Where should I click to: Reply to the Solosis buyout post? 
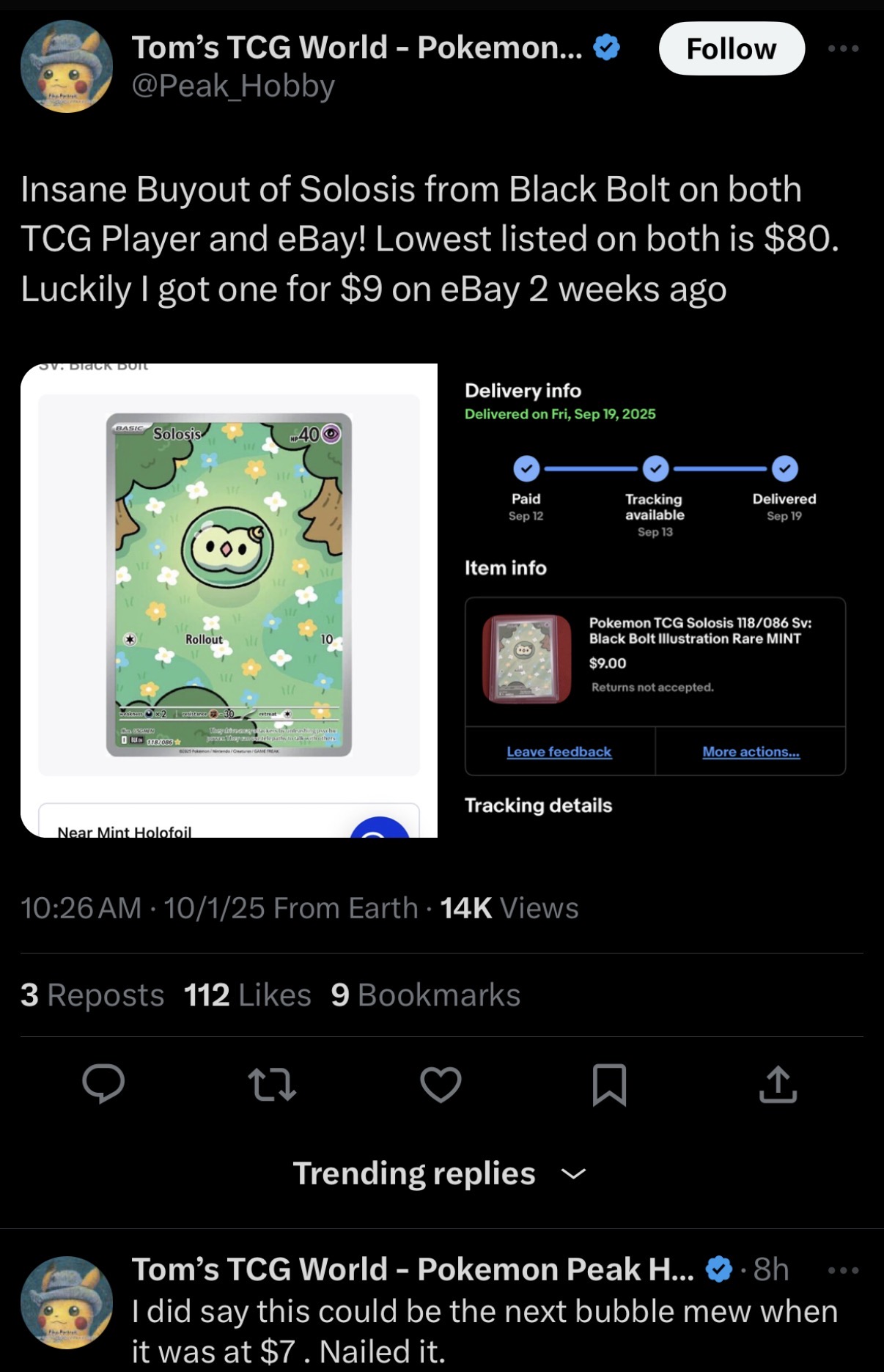coord(103,1083)
